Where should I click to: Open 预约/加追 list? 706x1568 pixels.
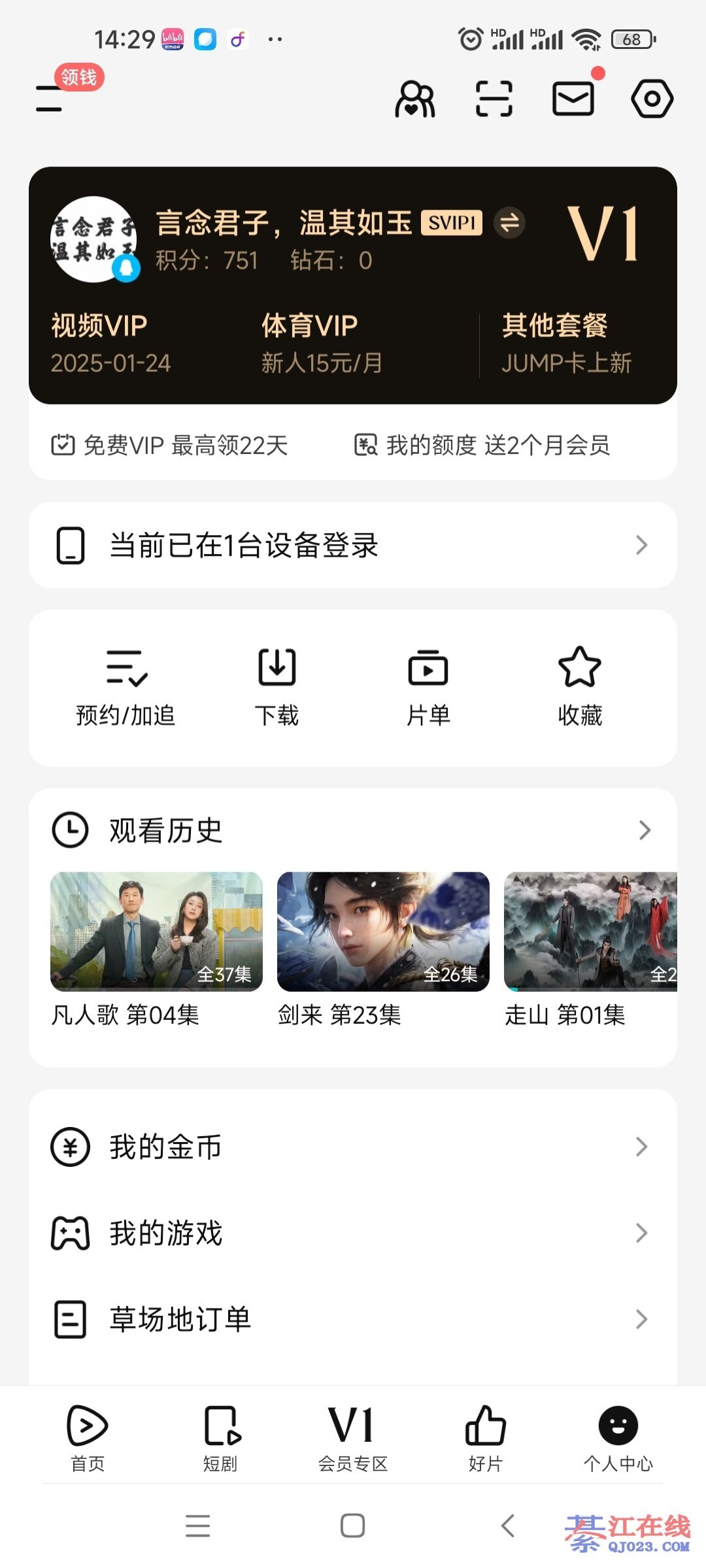126,687
